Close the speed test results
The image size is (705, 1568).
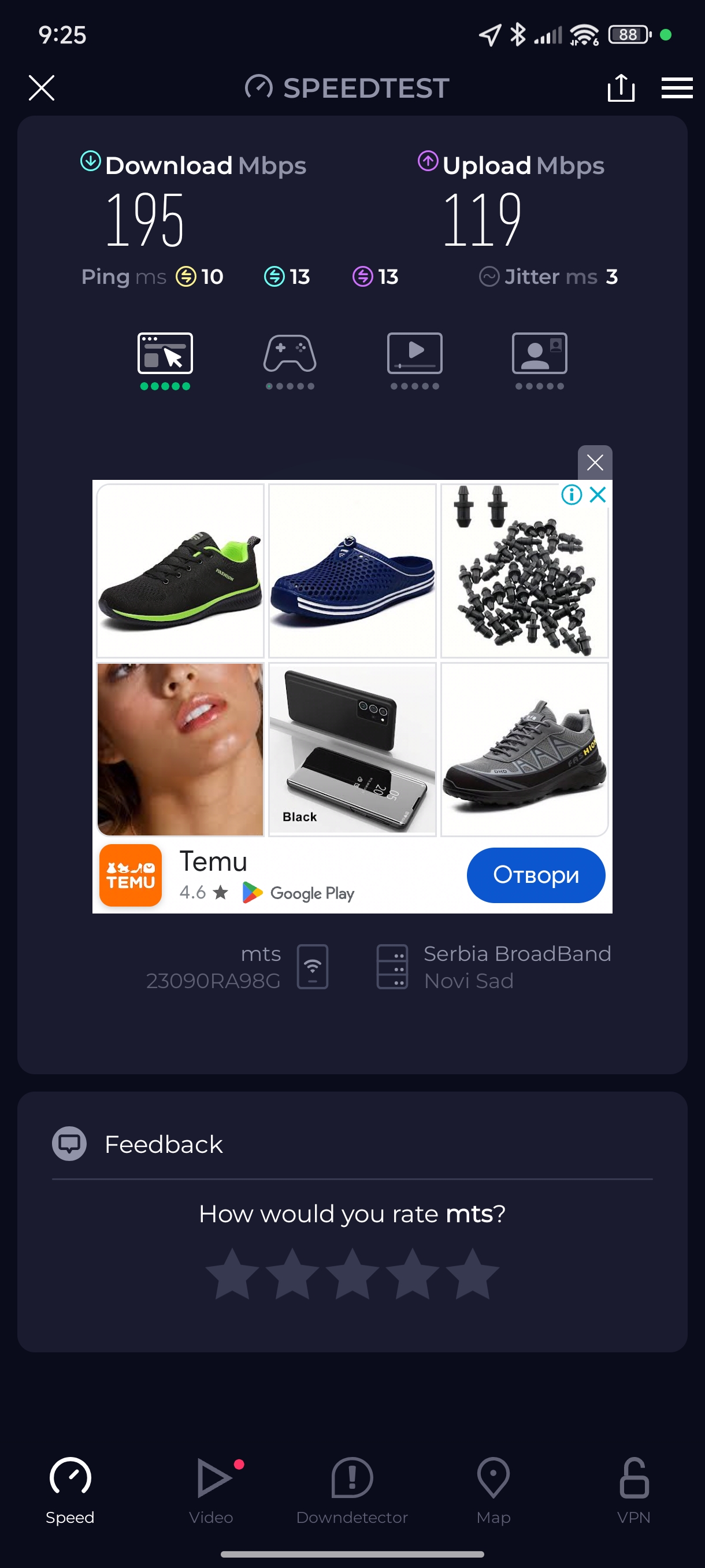[x=42, y=88]
